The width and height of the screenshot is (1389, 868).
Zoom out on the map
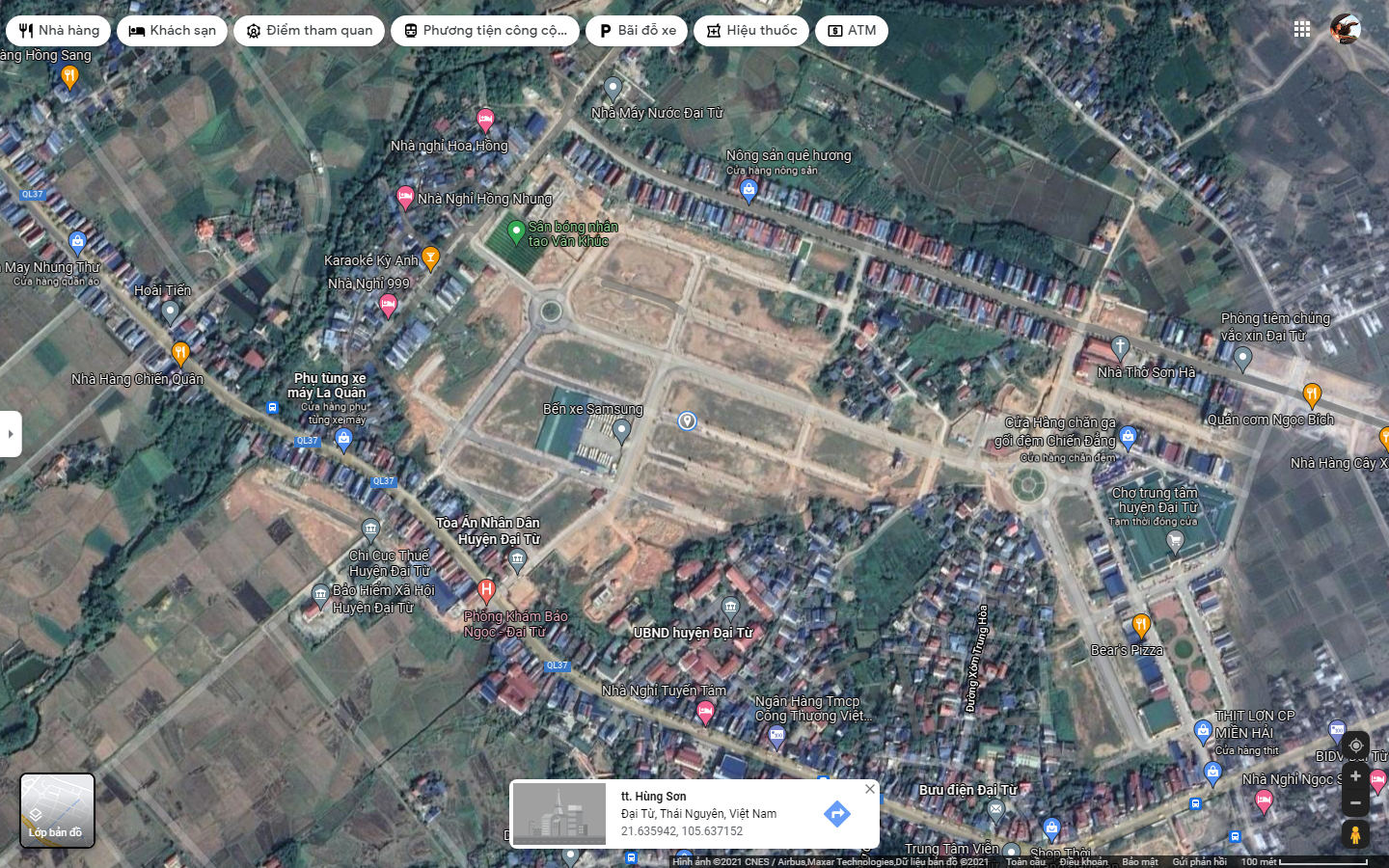coord(1355,803)
